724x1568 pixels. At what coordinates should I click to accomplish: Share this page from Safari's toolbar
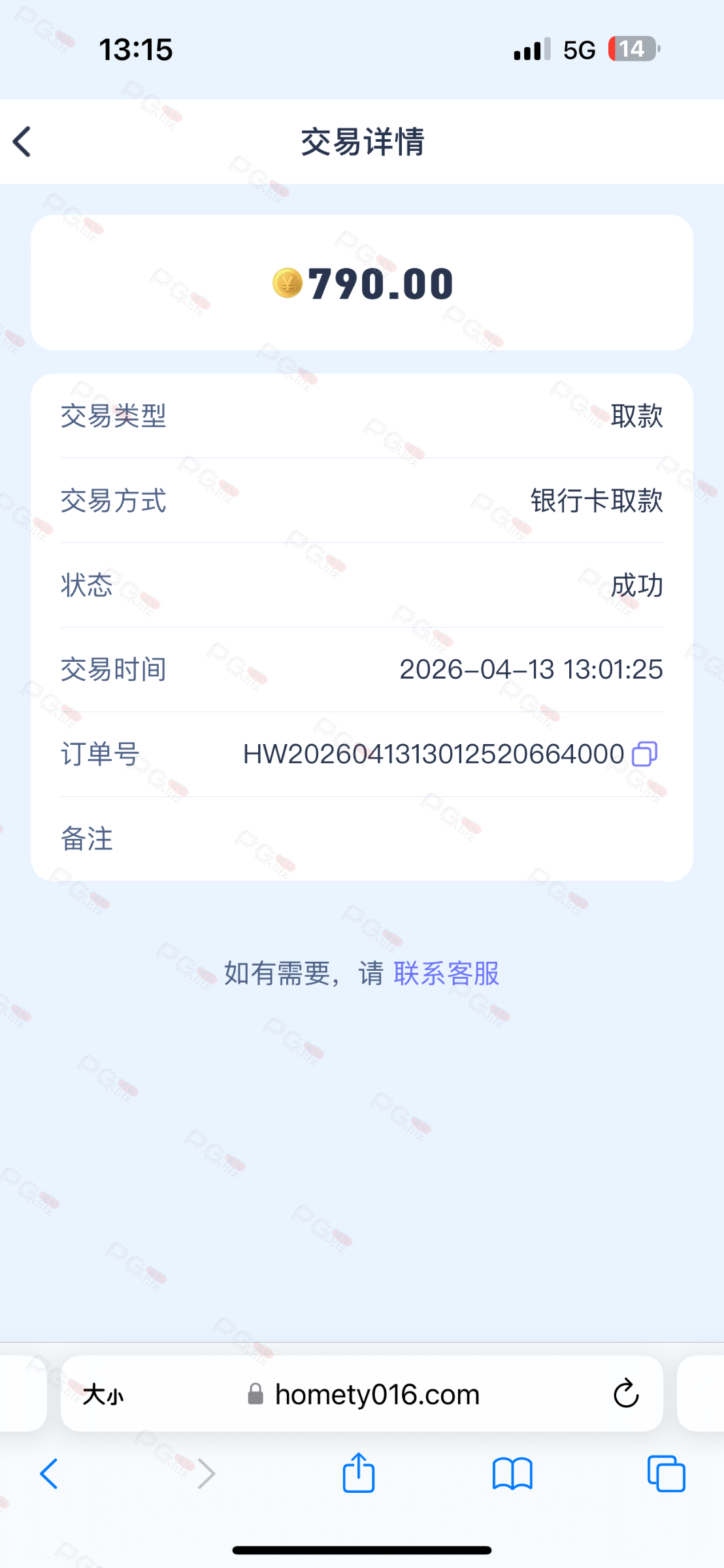point(359,1473)
